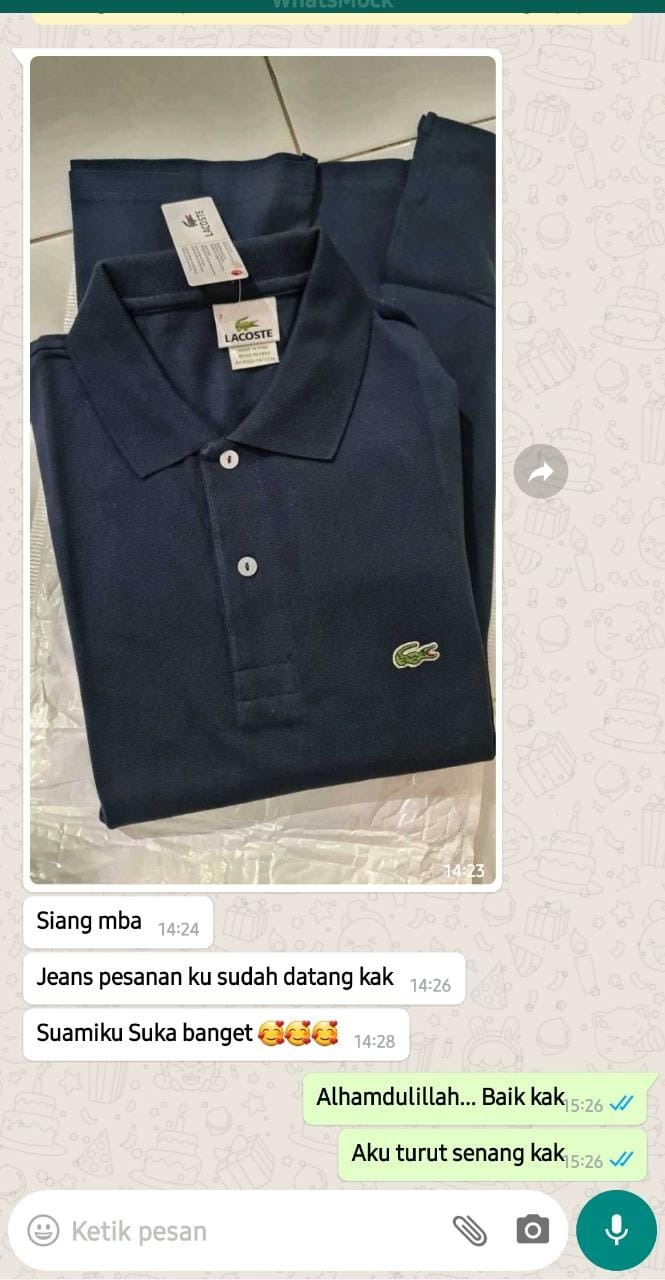
Task: Open the camera from the message bar
Action: (532, 1230)
